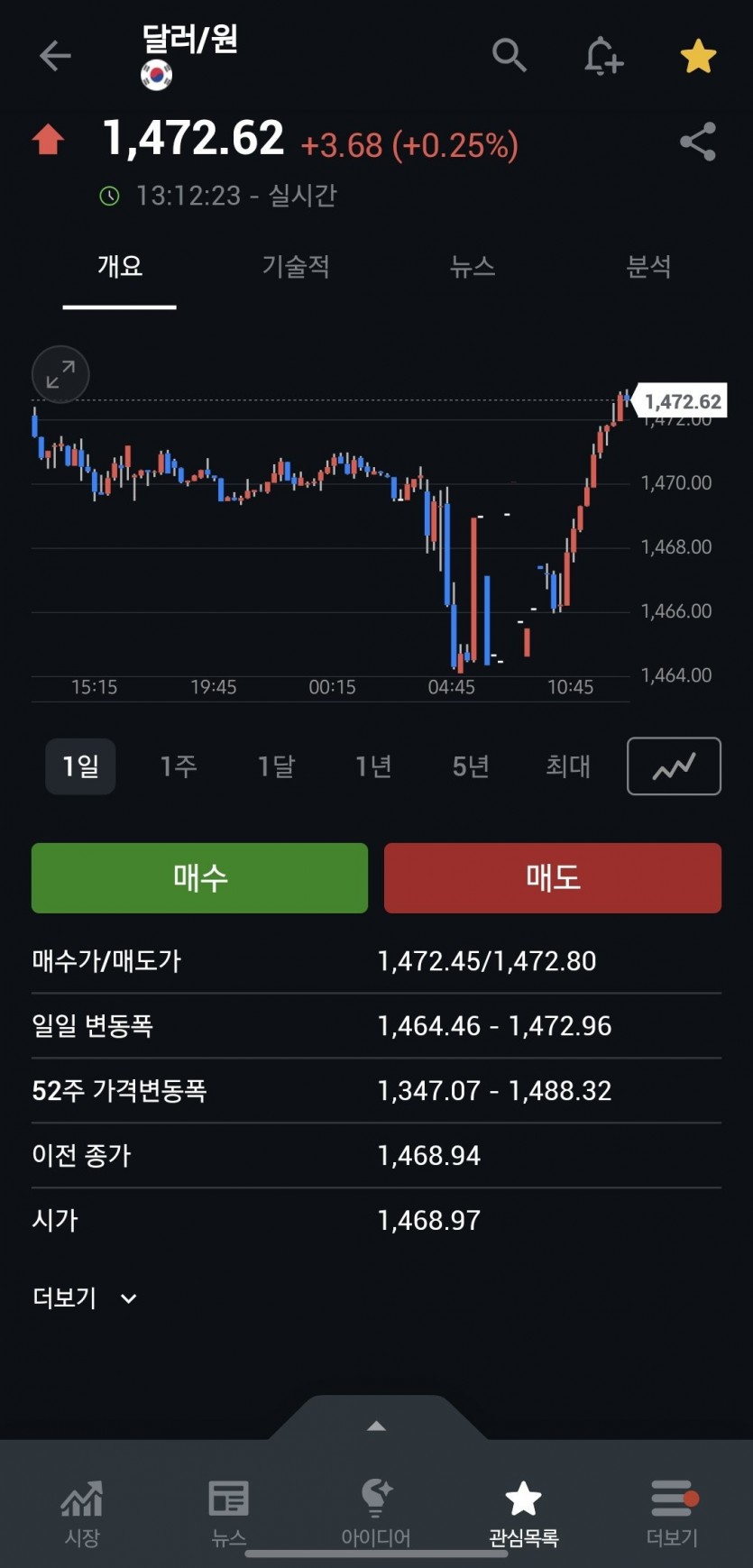Change the chart type with the line icon
This screenshot has height=1568, width=753.
674,766
